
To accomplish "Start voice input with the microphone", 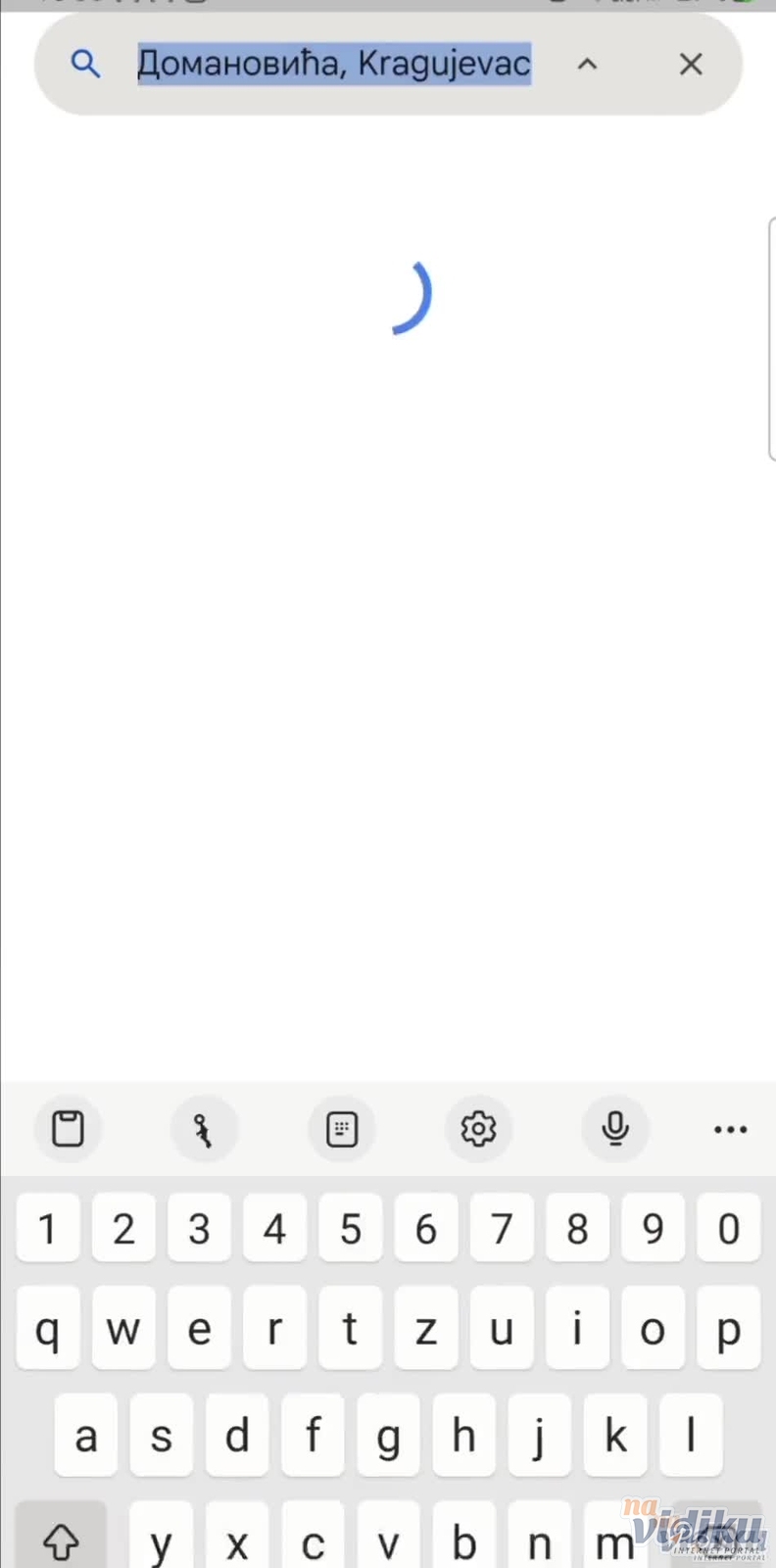I will coord(615,1129).
